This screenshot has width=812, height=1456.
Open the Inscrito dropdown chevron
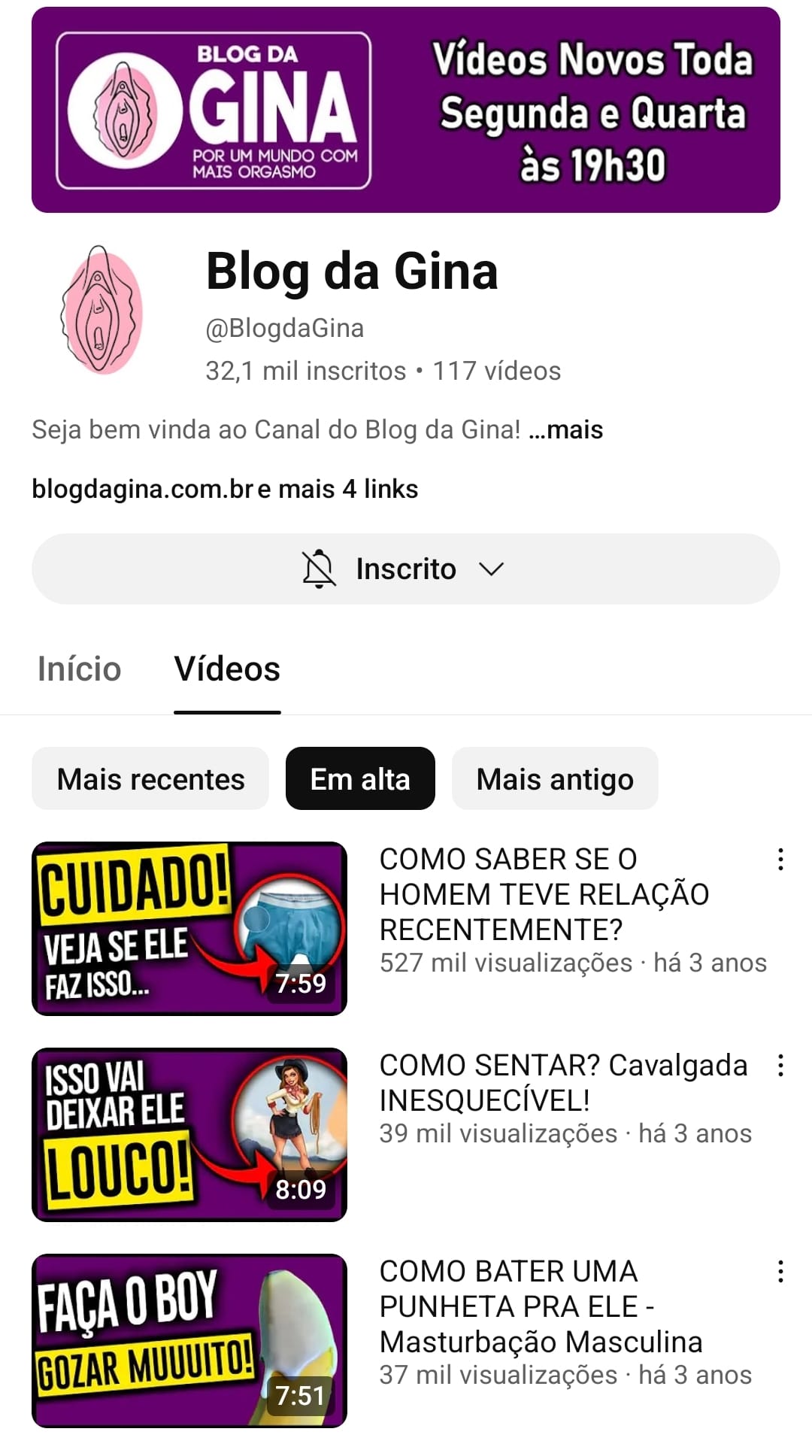[x=492, y=569]
